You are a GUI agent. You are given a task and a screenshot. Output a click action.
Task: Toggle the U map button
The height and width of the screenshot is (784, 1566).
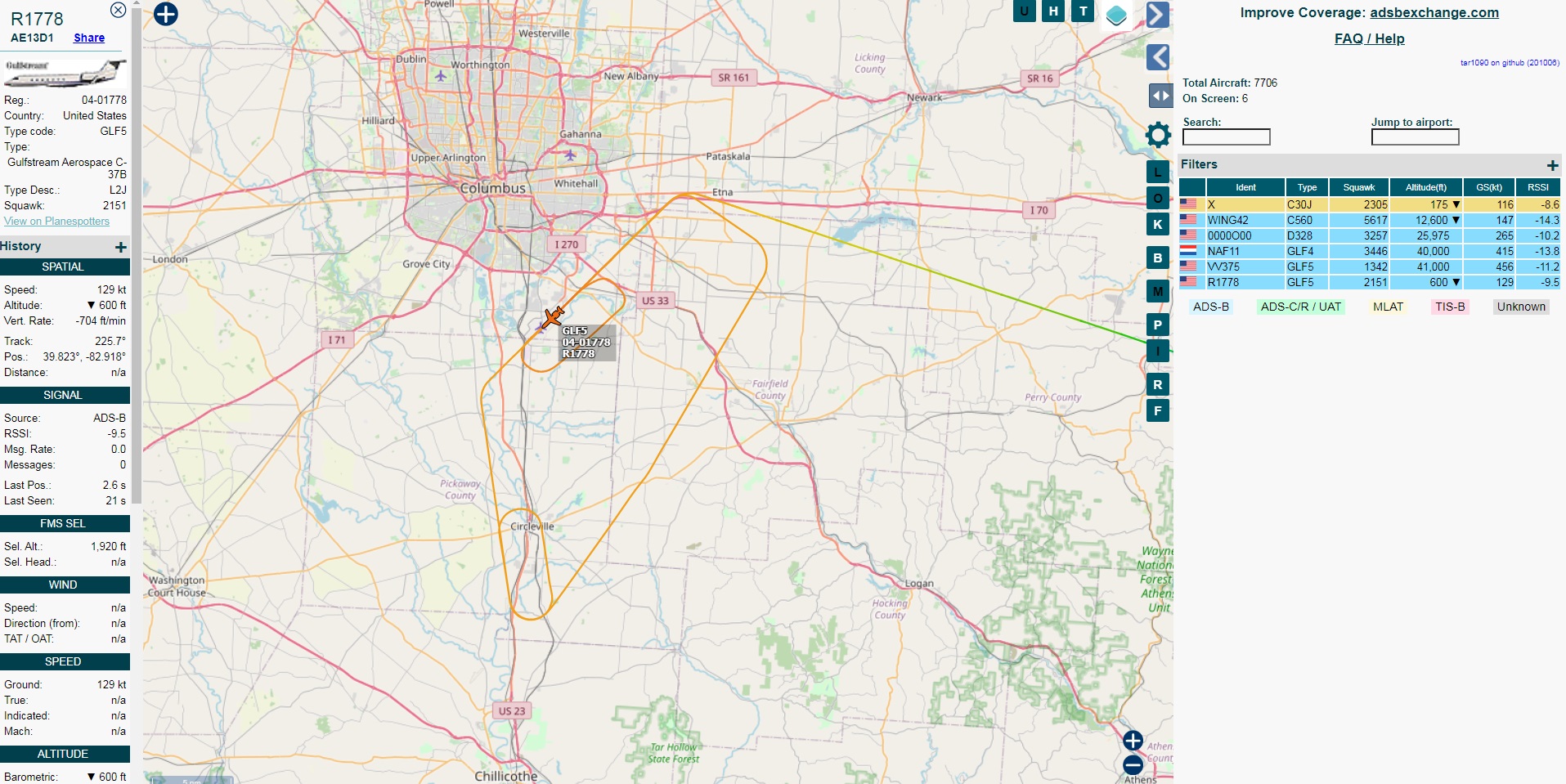click(x=1024, y=11)
